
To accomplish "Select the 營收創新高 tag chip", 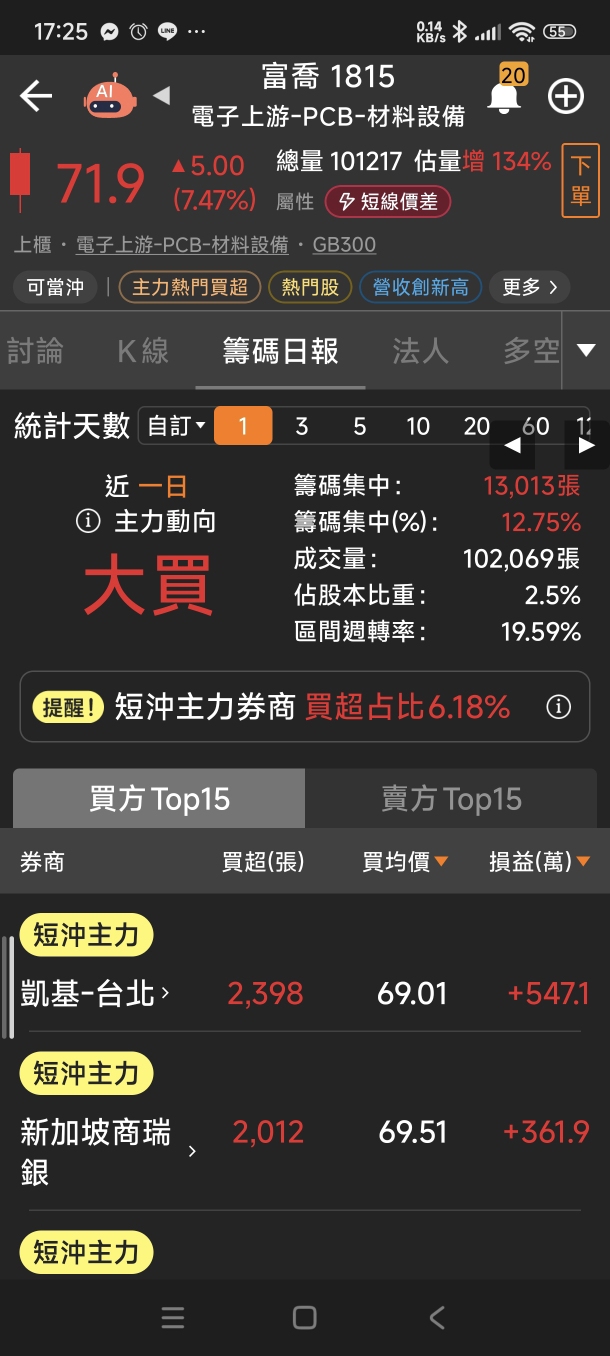I will pyautogui.click(x=420, y=288).
